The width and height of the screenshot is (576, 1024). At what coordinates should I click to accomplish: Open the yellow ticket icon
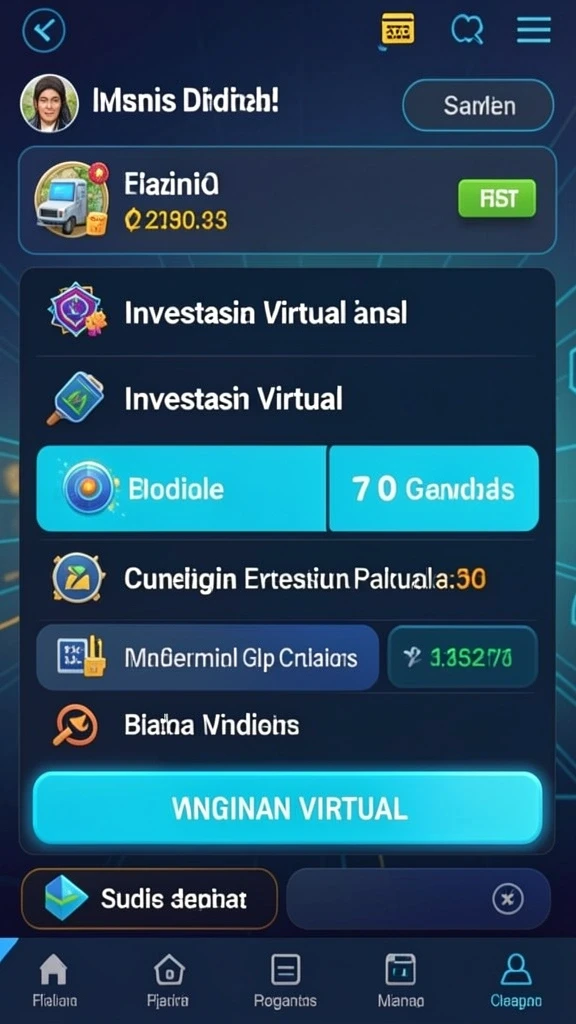click(398, 29)
